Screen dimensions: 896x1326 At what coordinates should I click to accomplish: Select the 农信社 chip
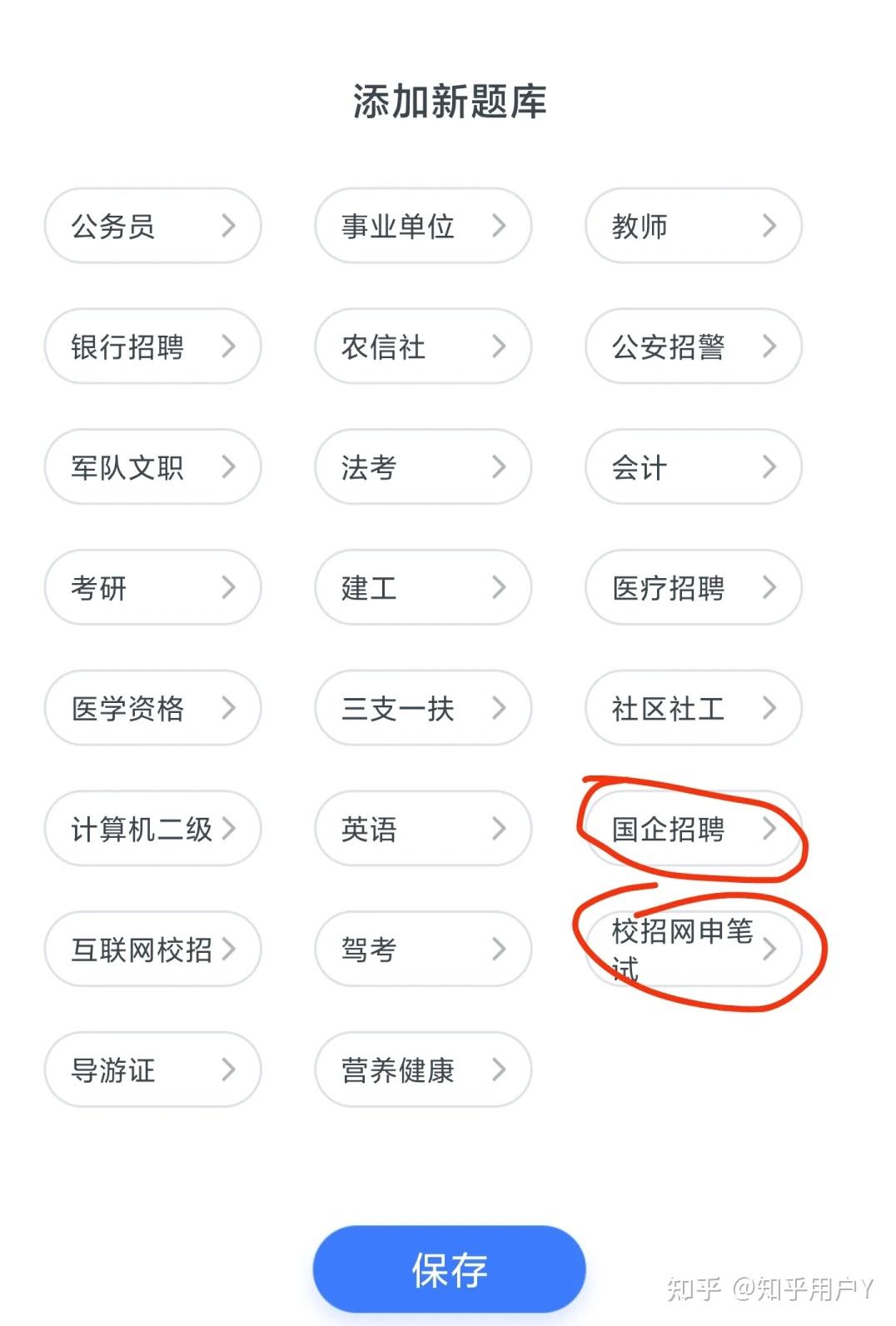pyautogui.click(x=423, y=346)
